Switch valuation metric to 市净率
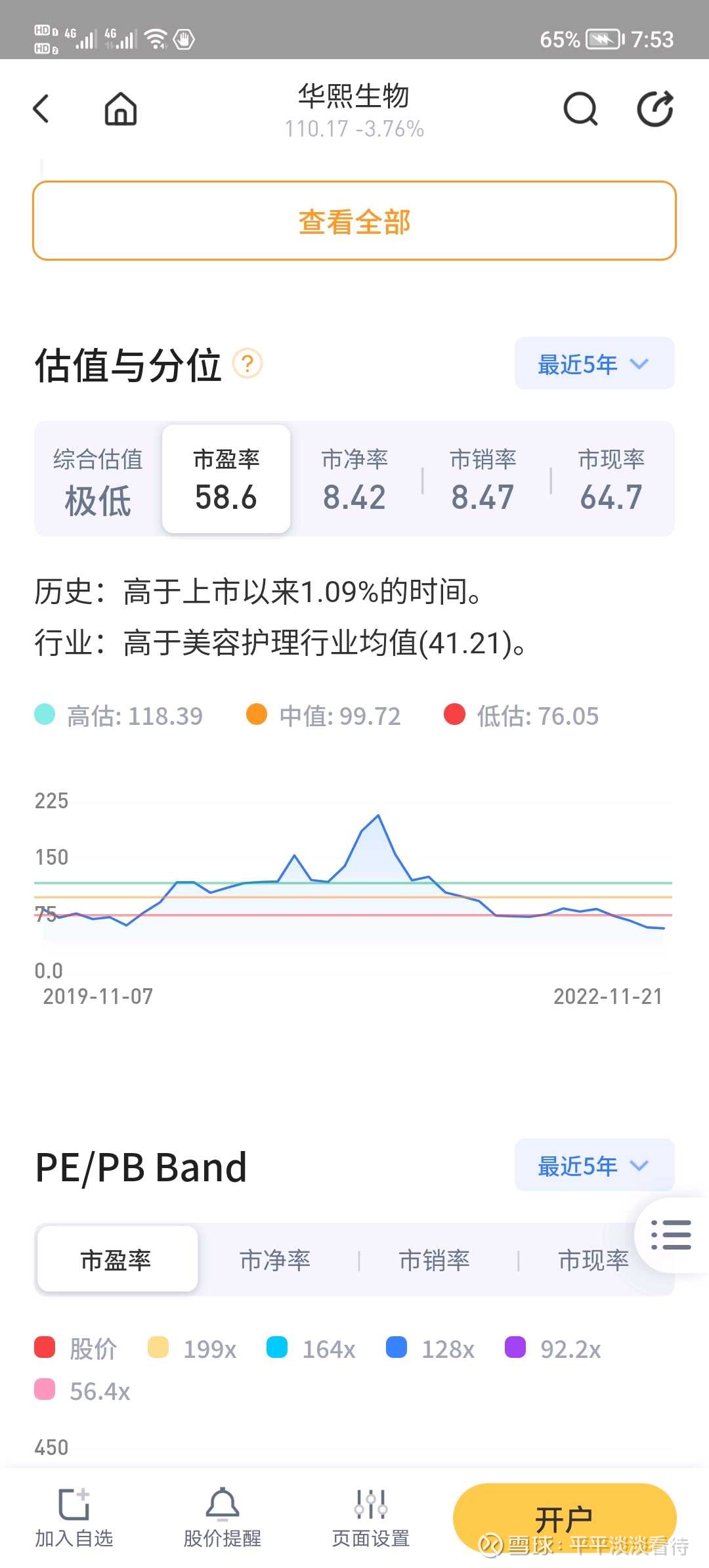Screen dimensions: 709x1568 (x=354, y=479)
